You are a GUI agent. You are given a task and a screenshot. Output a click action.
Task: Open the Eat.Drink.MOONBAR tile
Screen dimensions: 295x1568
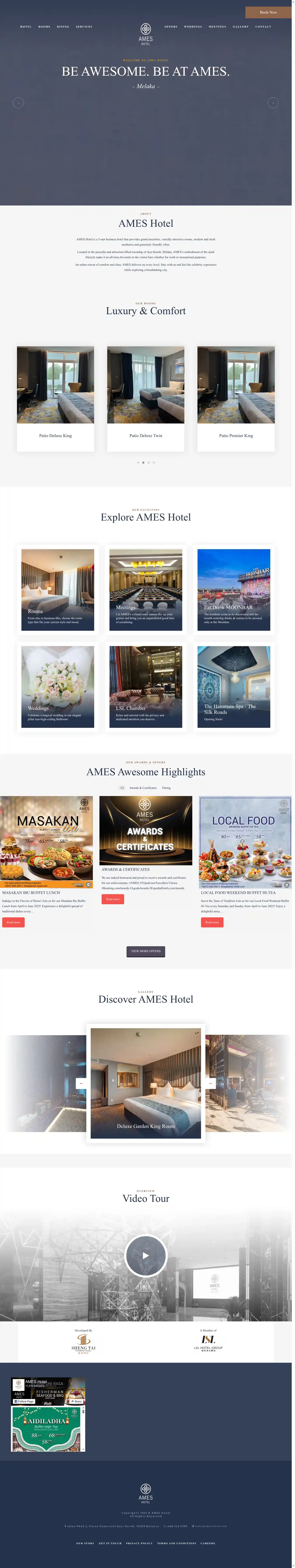234,589
